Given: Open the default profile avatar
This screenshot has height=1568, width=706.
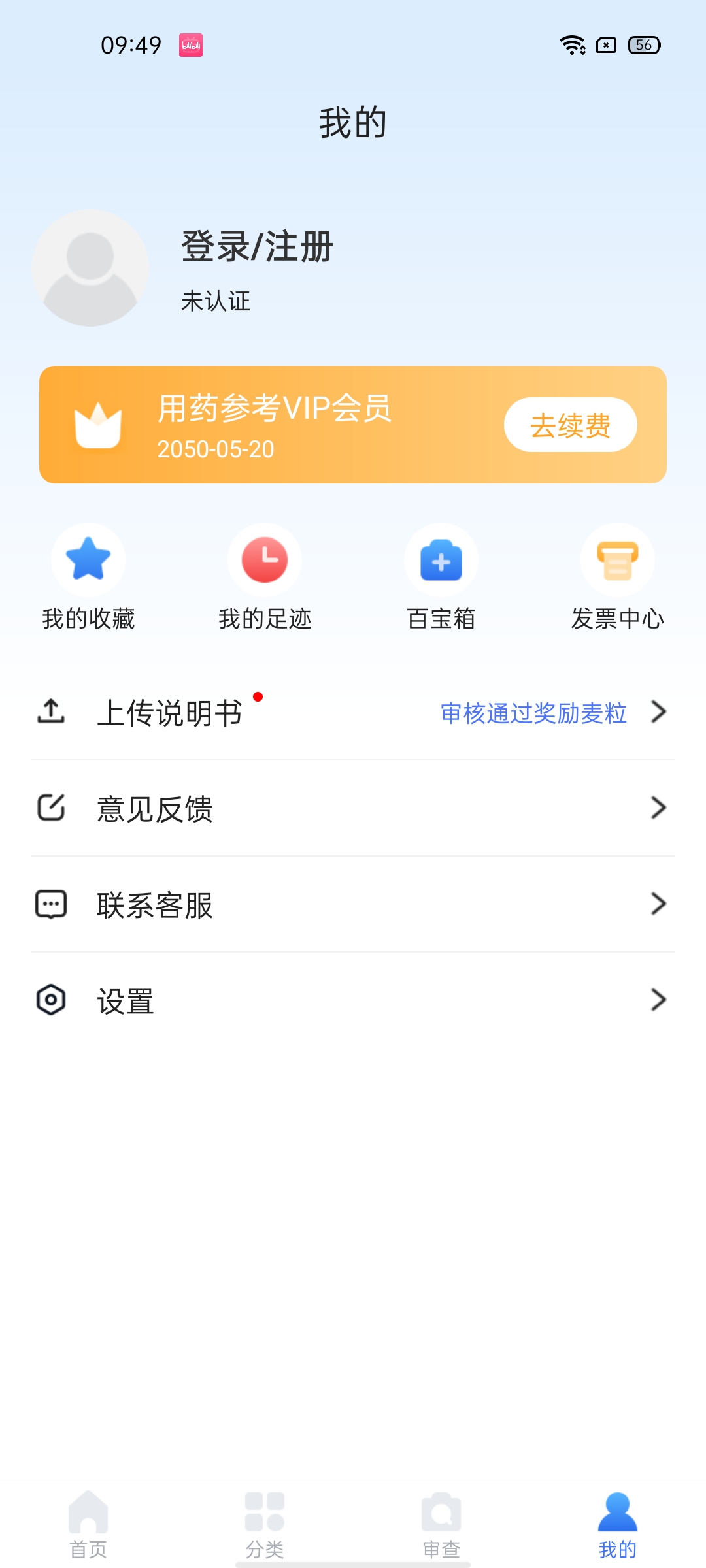Looking at the screenshot, I should tap(90, 268).
